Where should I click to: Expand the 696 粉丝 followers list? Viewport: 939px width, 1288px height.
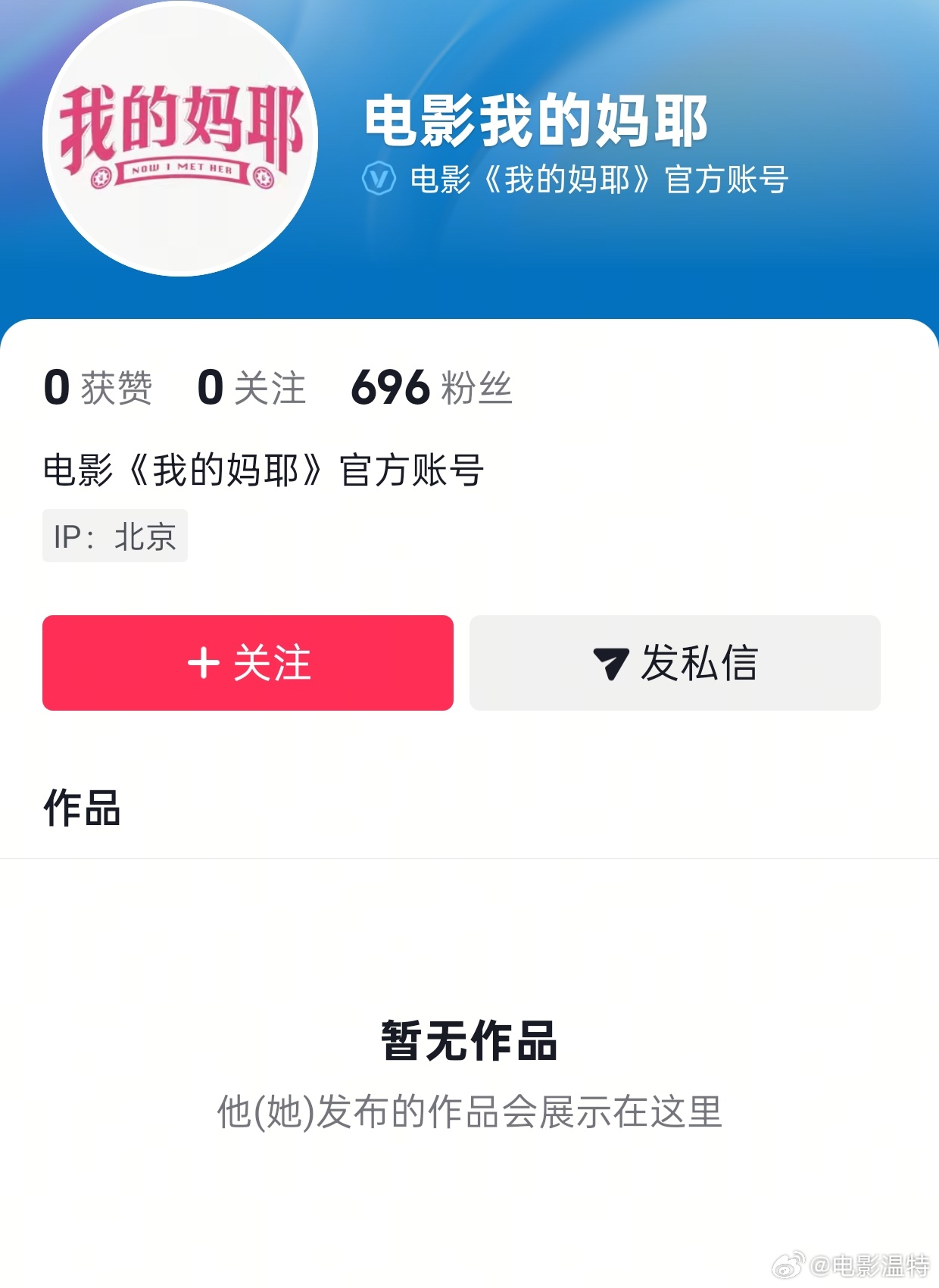(430, 389)
